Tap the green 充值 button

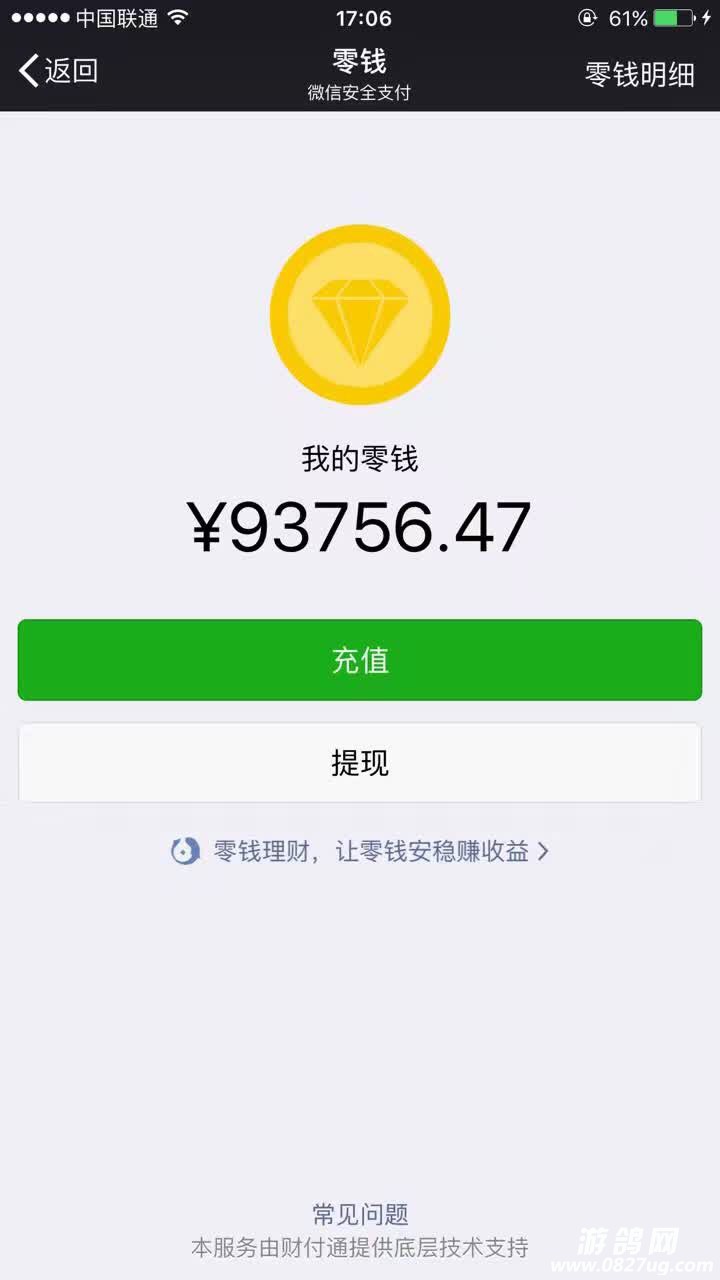[x=360, y=660]
